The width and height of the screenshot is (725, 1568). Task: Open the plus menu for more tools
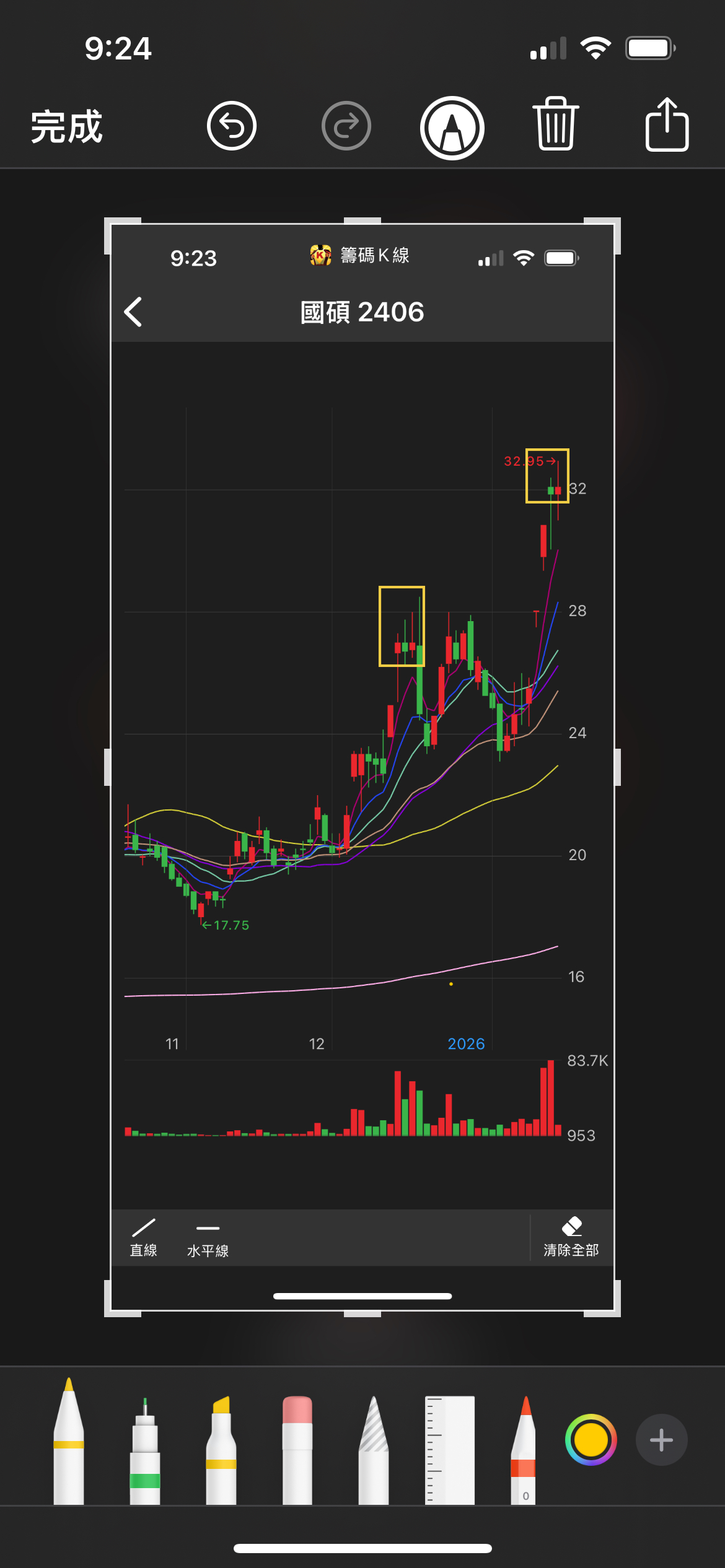[661, 1440]
